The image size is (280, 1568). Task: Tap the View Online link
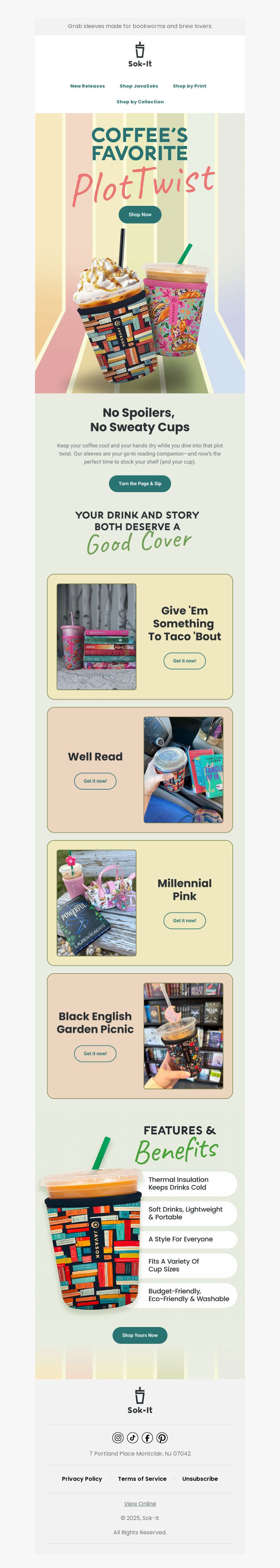tap(140, 1503)
